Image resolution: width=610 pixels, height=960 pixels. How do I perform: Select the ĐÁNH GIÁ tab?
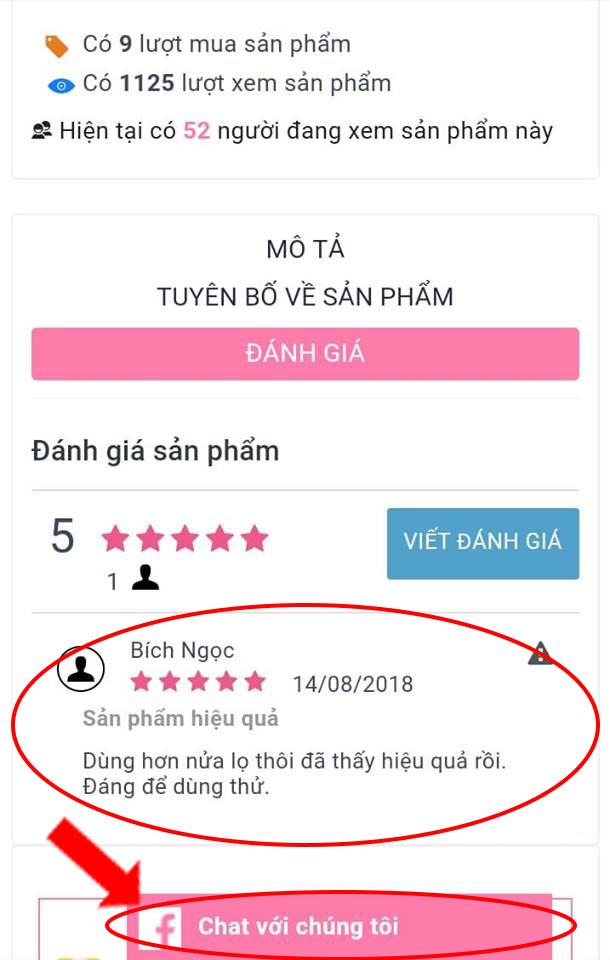point(305,354)
